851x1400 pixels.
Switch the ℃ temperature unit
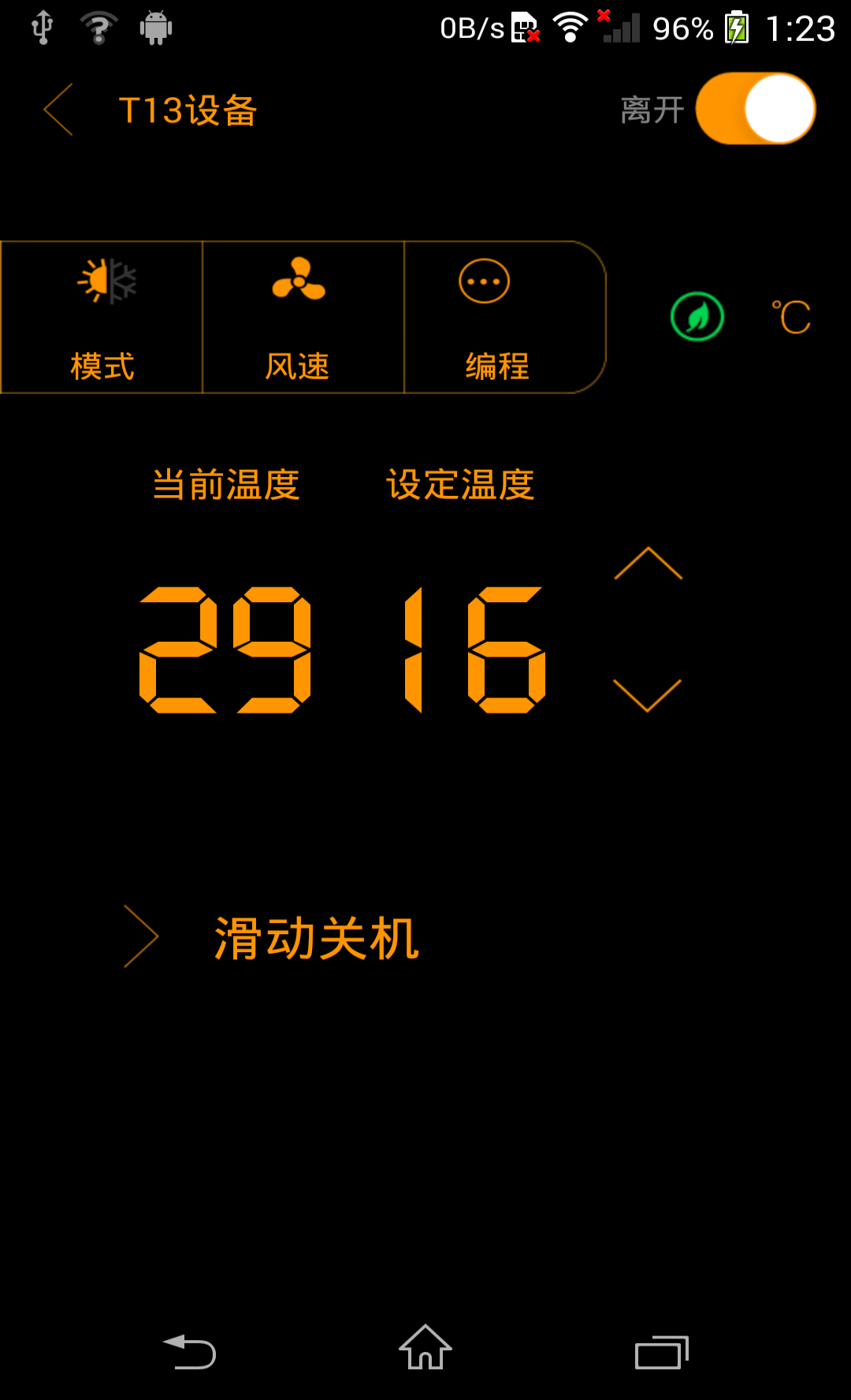click(x=791, y=317)
